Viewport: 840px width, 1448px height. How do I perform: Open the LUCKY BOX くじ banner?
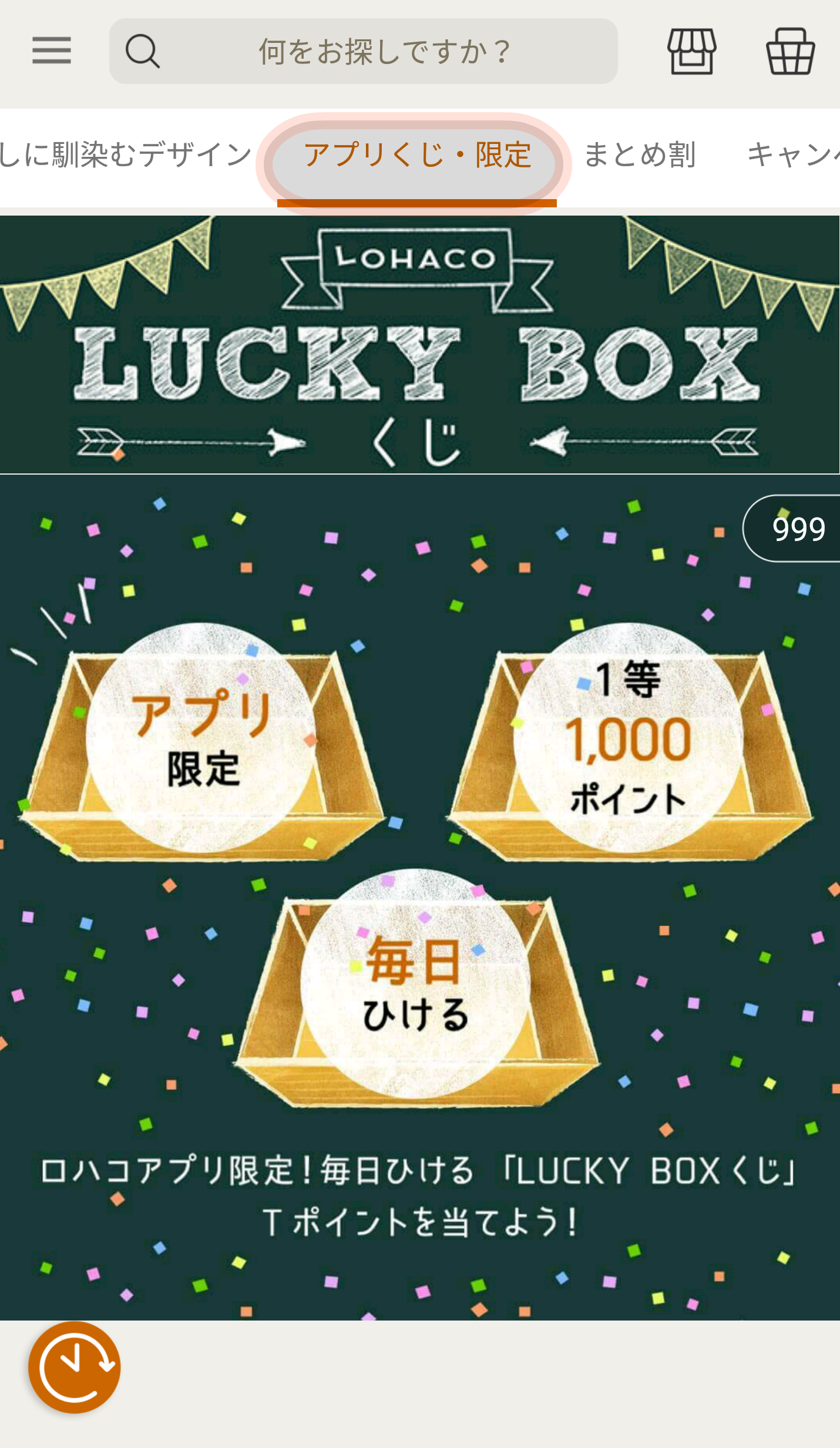(x=419, y=767)
